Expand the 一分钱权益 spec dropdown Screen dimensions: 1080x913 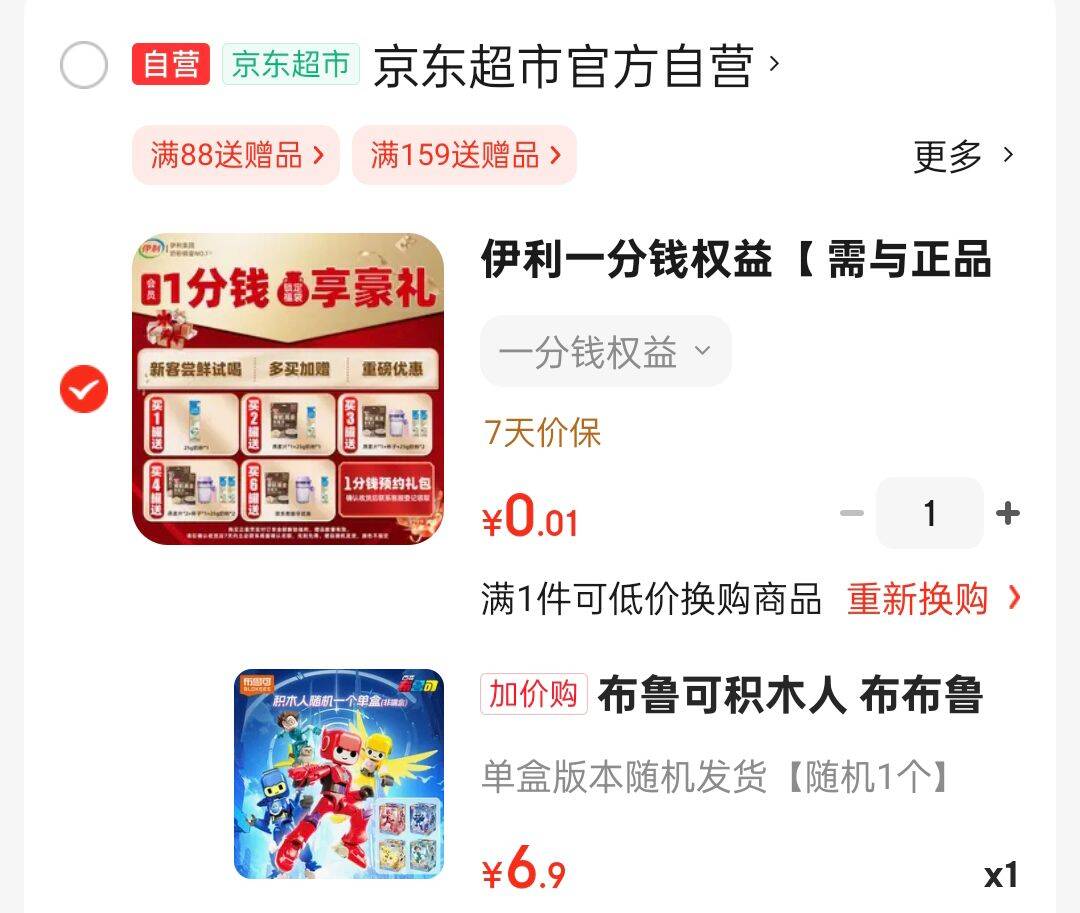point(605,351)
